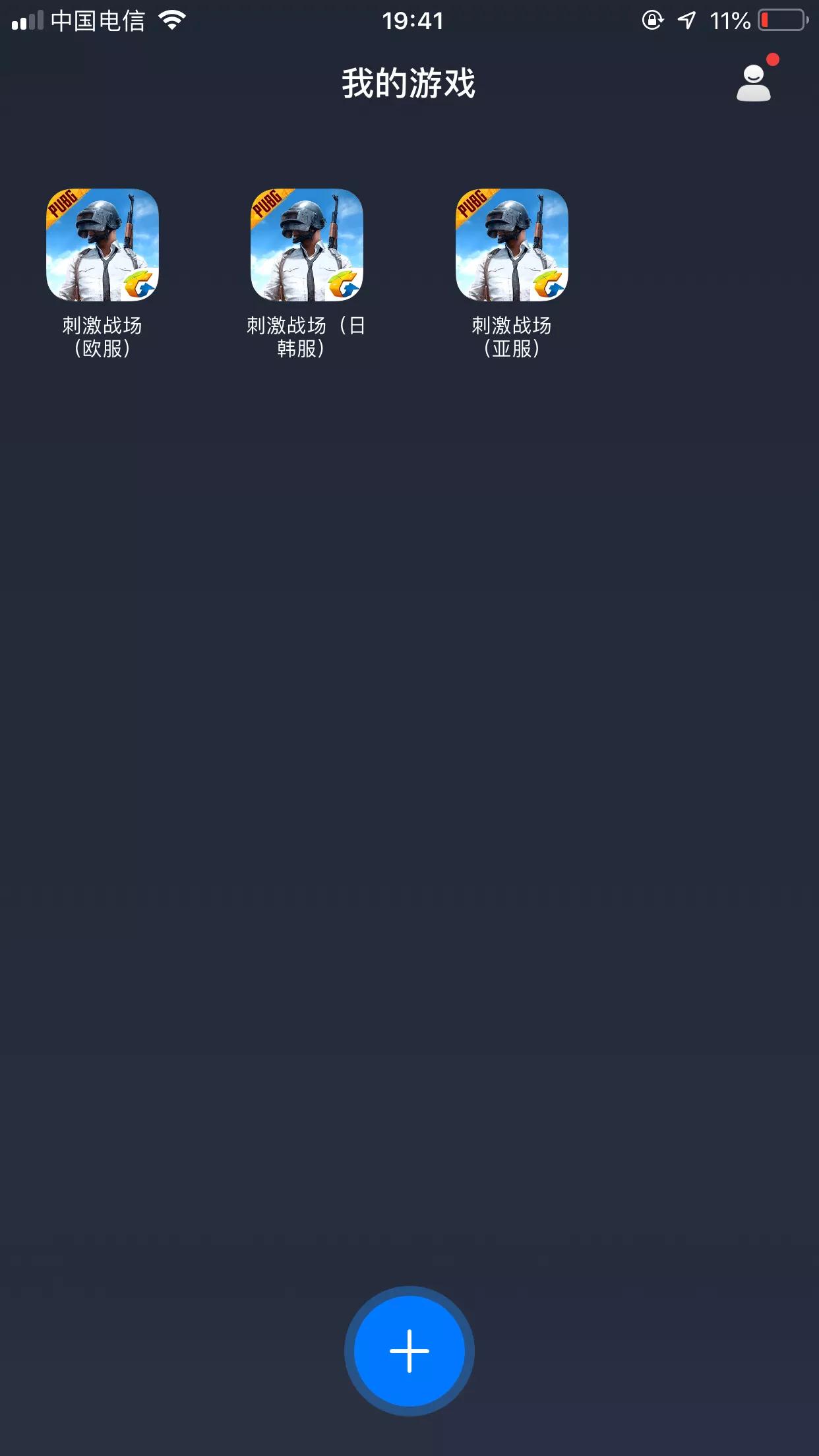Open 刺激战场（欧服）game
This screenshot has width=819, height=1456.
click(102, 245)
